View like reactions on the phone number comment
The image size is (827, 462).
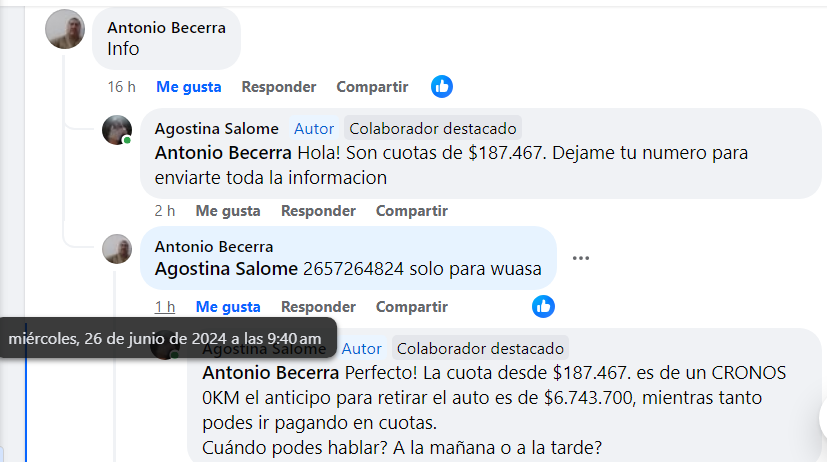[x=543, y=306]
